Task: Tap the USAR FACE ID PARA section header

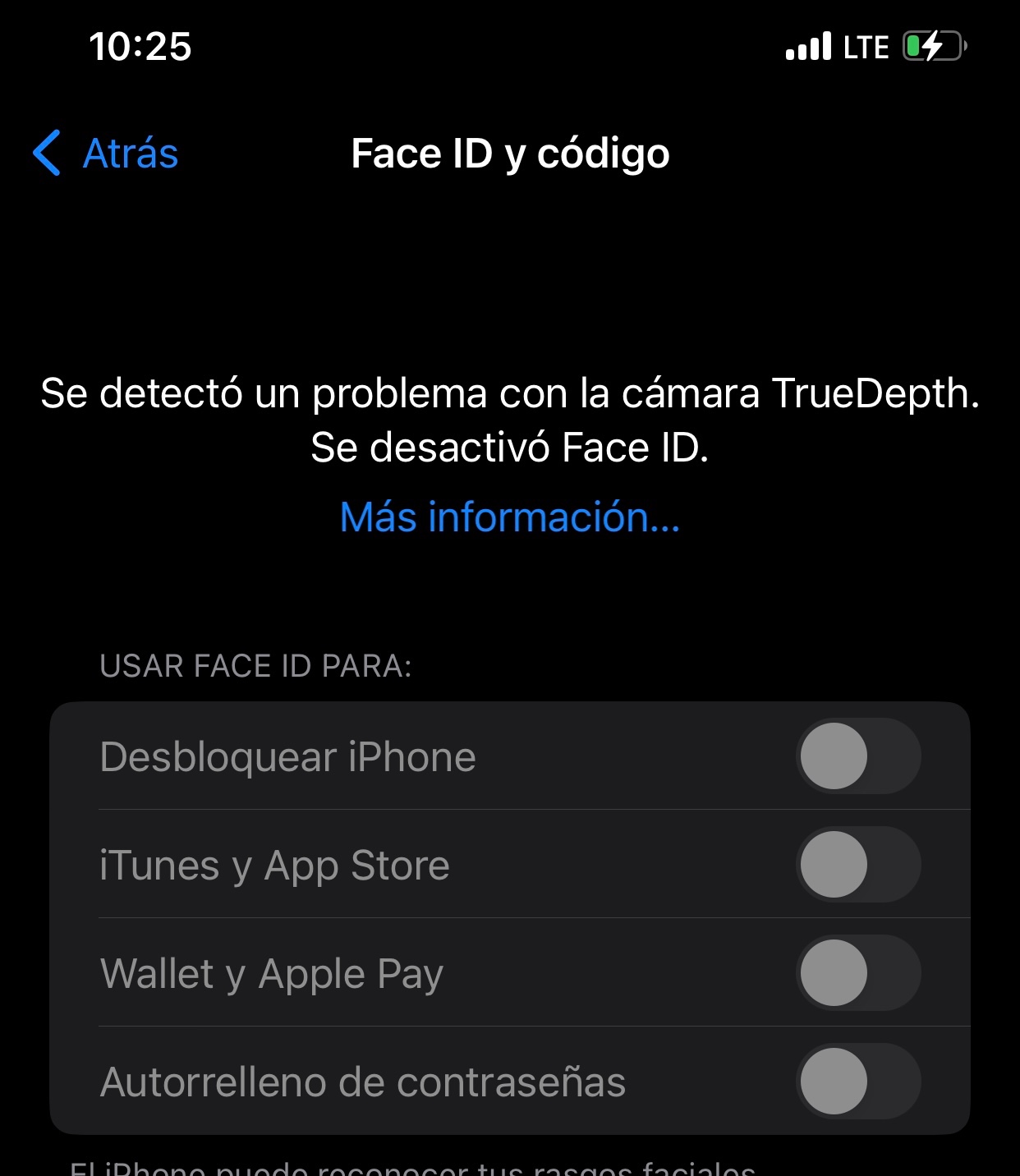Action: pos(256,667)
